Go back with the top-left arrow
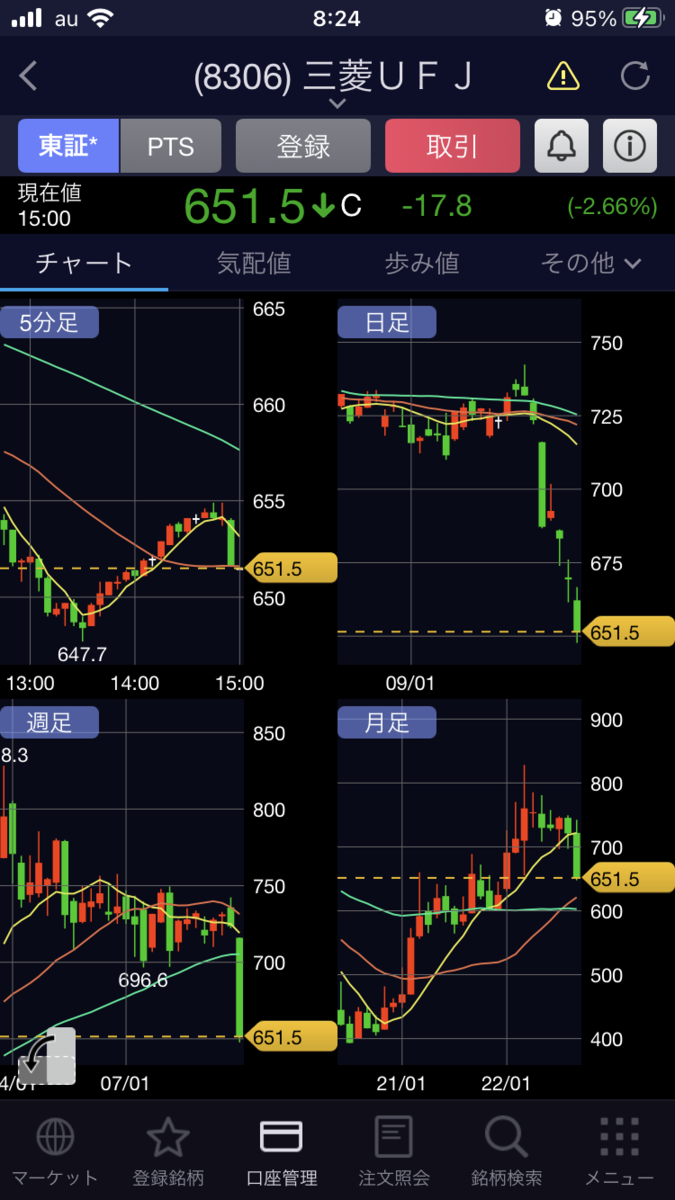675x1200 pixels. 28,76
